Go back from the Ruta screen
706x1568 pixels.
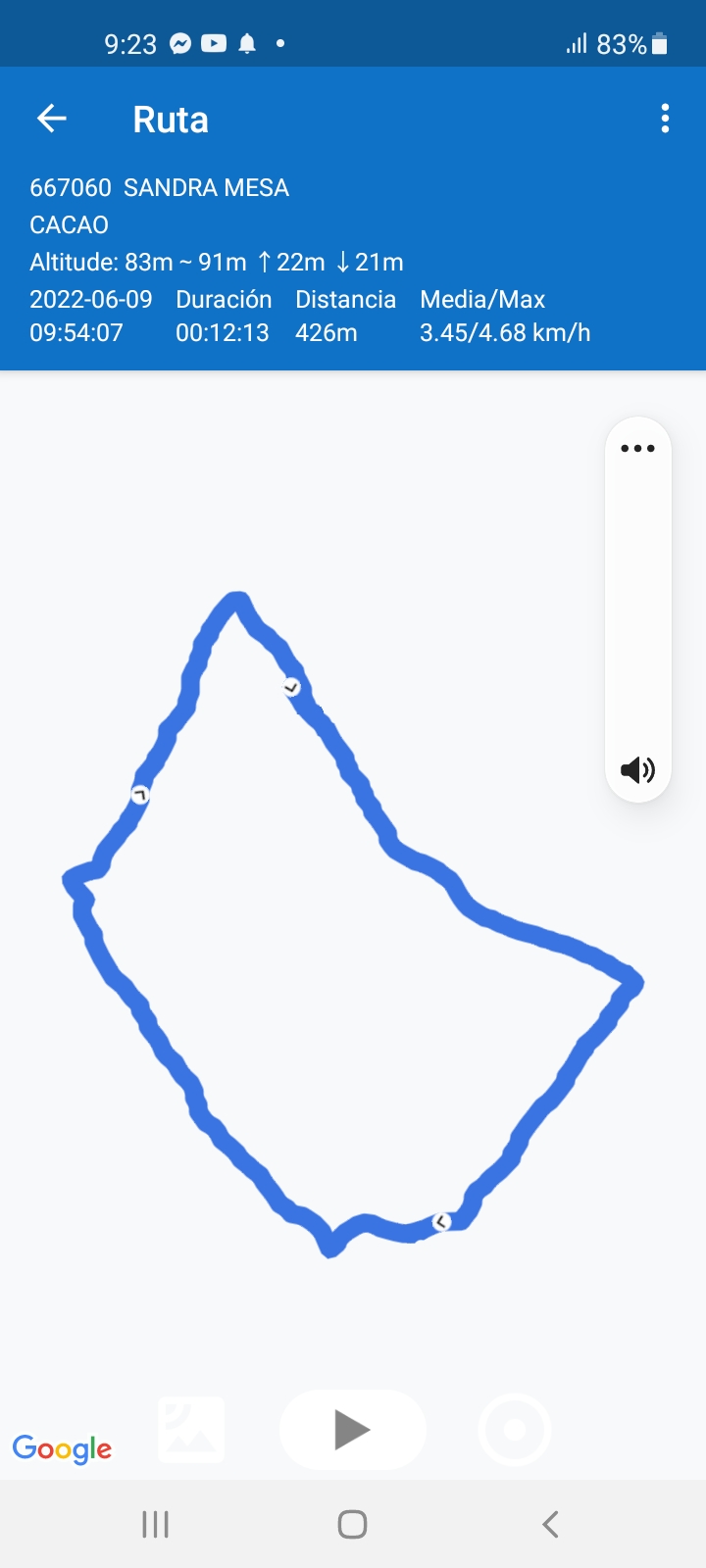tap(51, 120)
